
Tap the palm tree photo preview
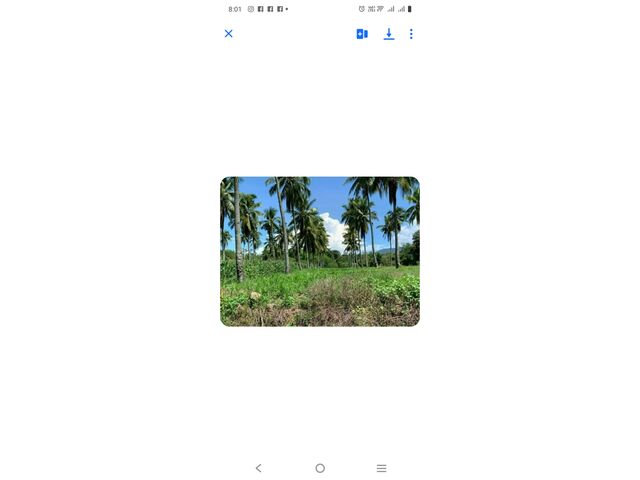point(320,251)
